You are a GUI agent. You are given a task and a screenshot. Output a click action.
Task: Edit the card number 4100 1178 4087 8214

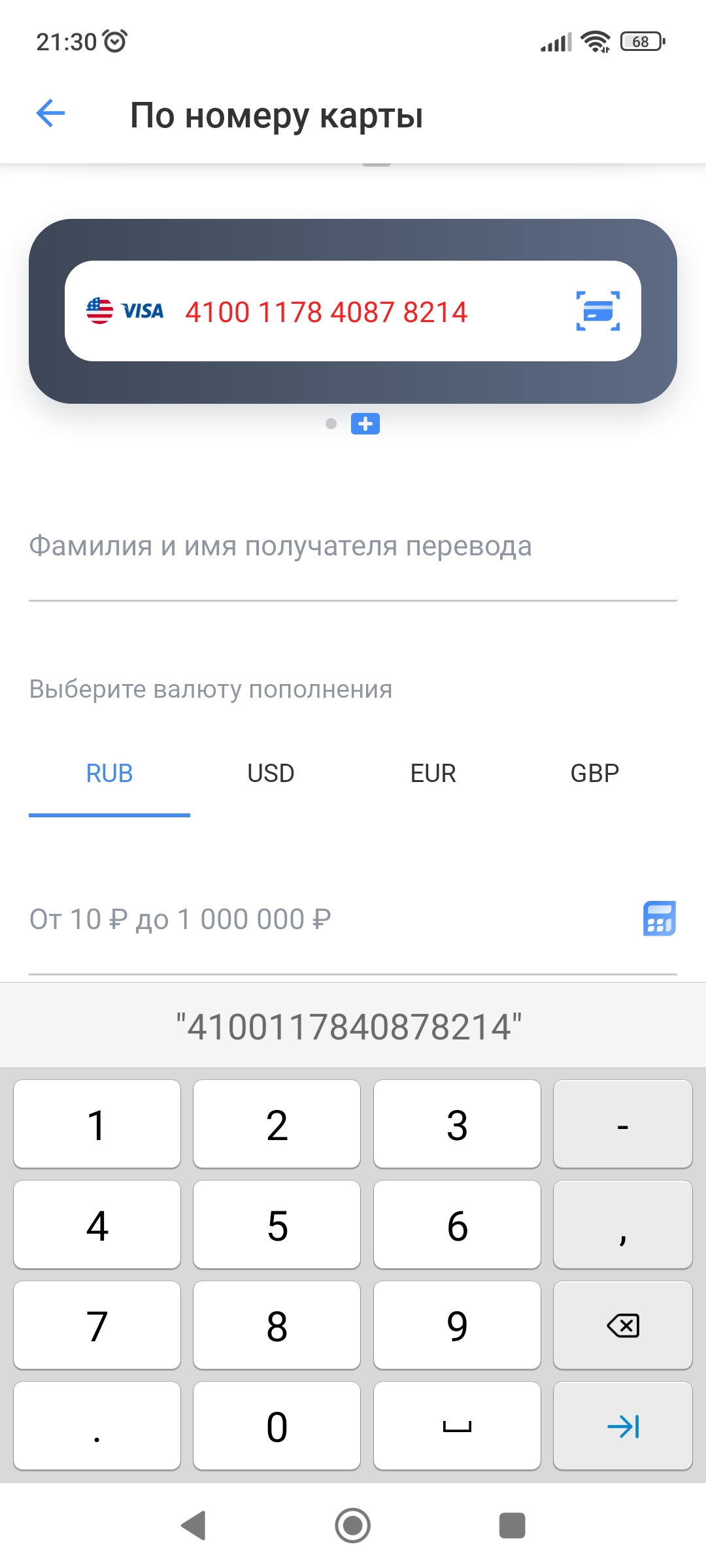pos(326,312)
